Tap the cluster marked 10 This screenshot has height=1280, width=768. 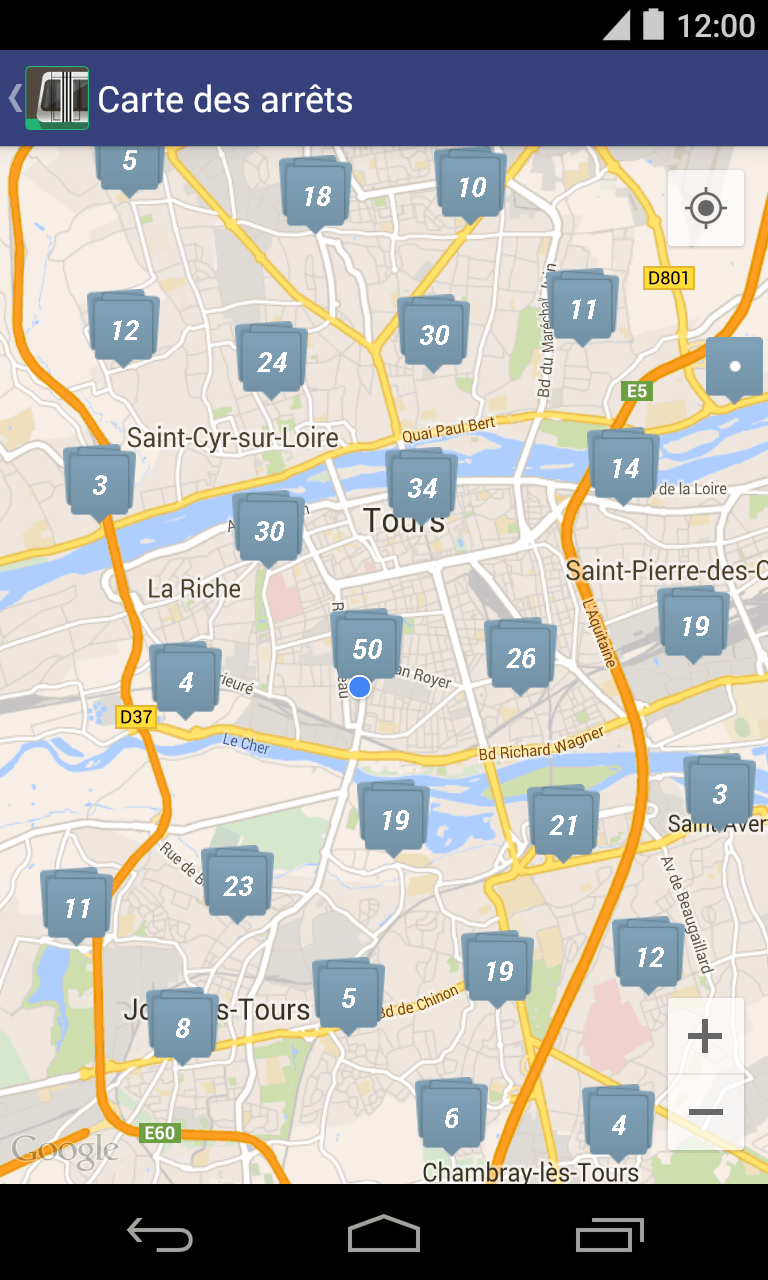tap(471, 186)
